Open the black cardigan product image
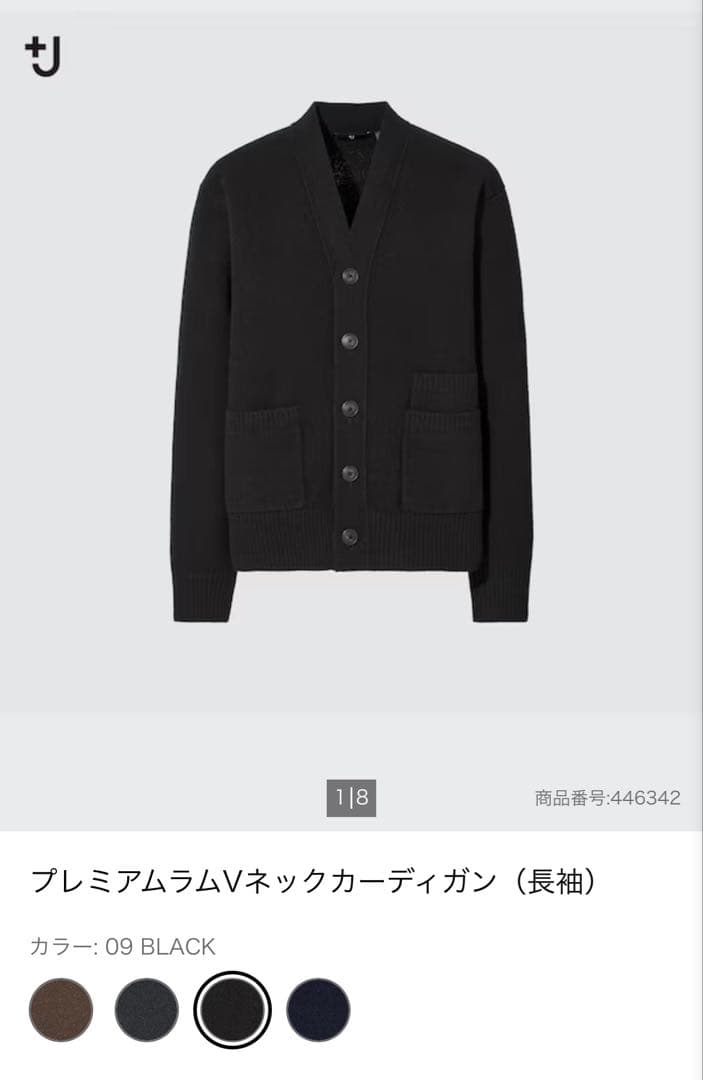The height and width of the screenshot is (1080, 703). click(x=351, y=362)
